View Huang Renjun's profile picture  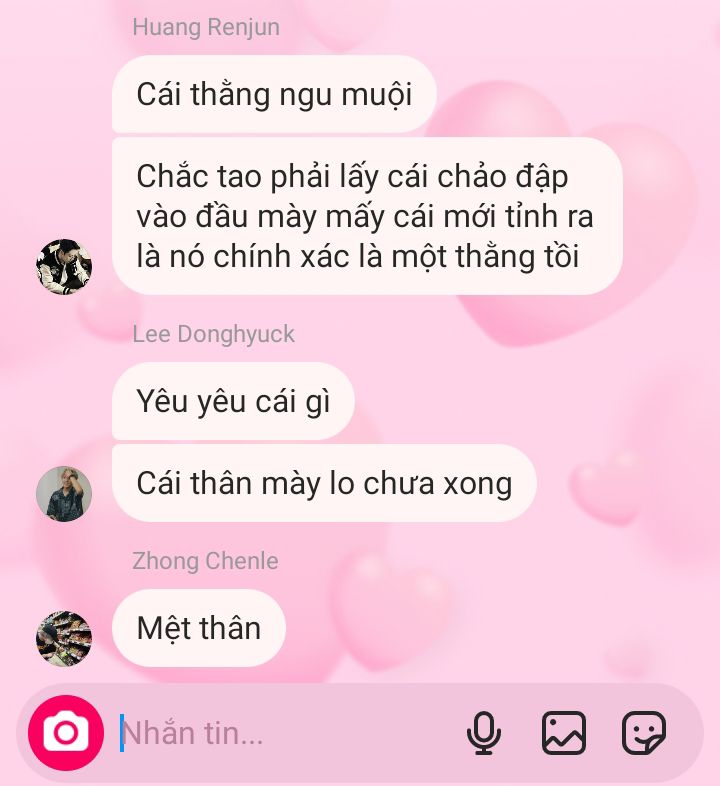[64, 266]
